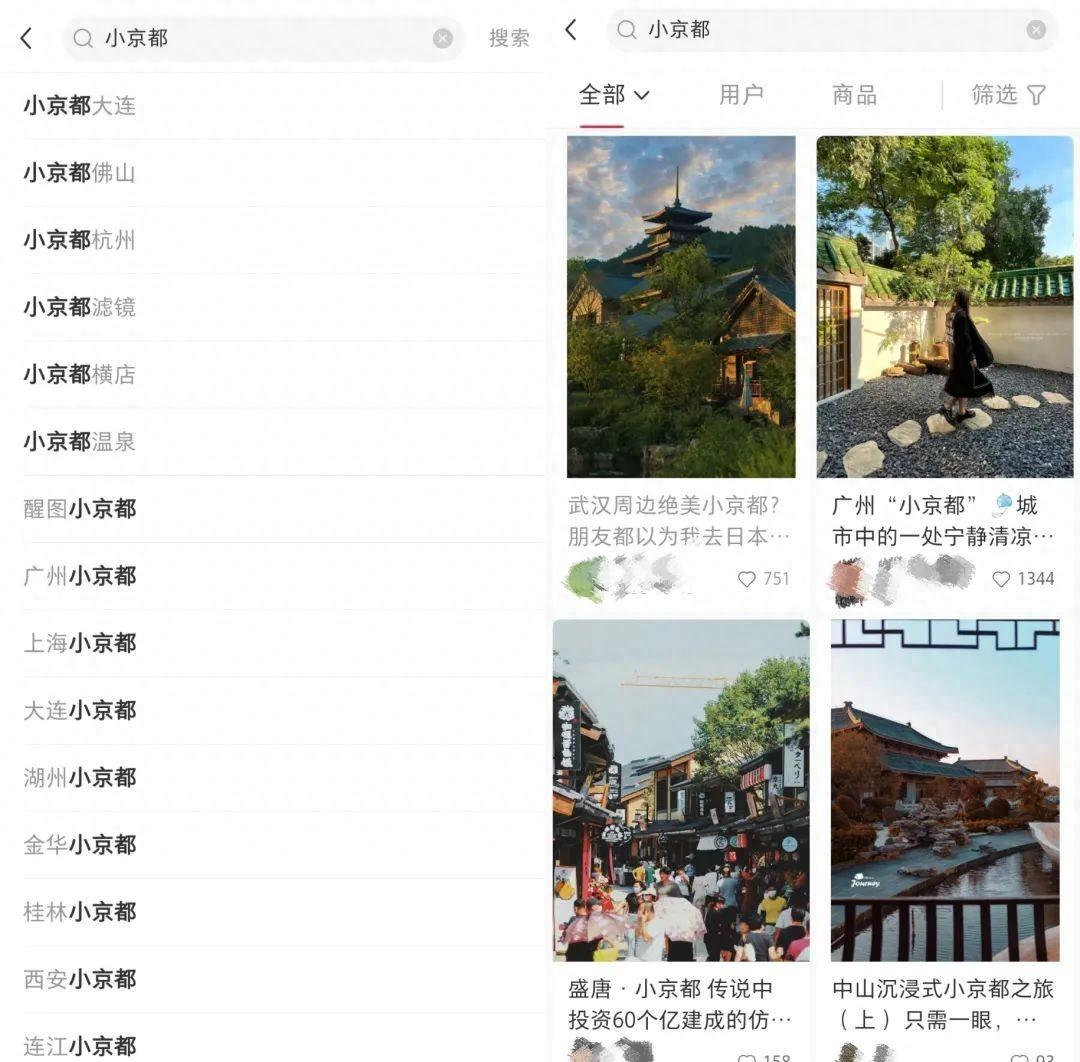Search for 小京都横店 from suggestions
Viewport: 1080px width, 1062px height.
80,374
